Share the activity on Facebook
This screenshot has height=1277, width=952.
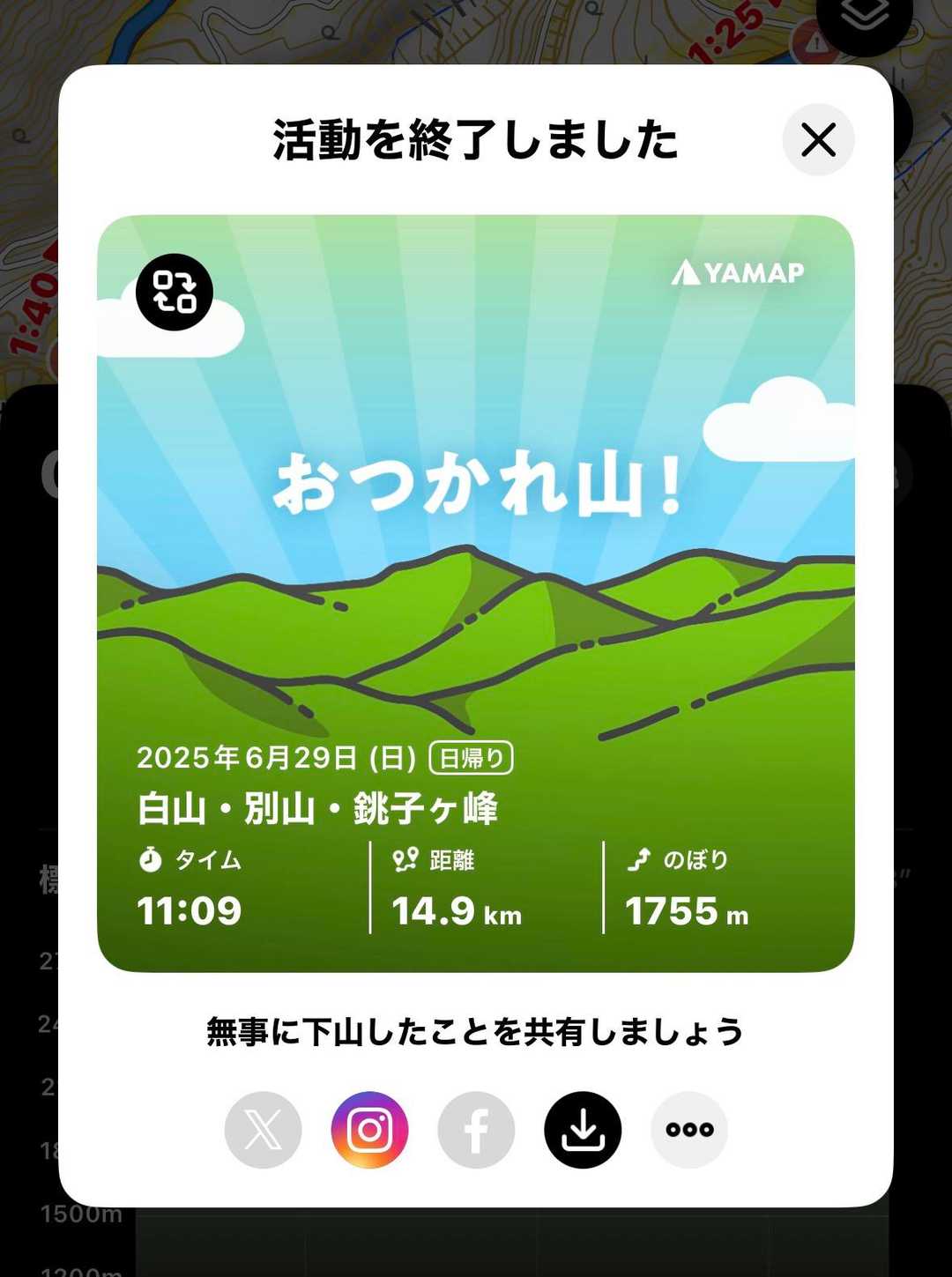(x=476, y=1130)
